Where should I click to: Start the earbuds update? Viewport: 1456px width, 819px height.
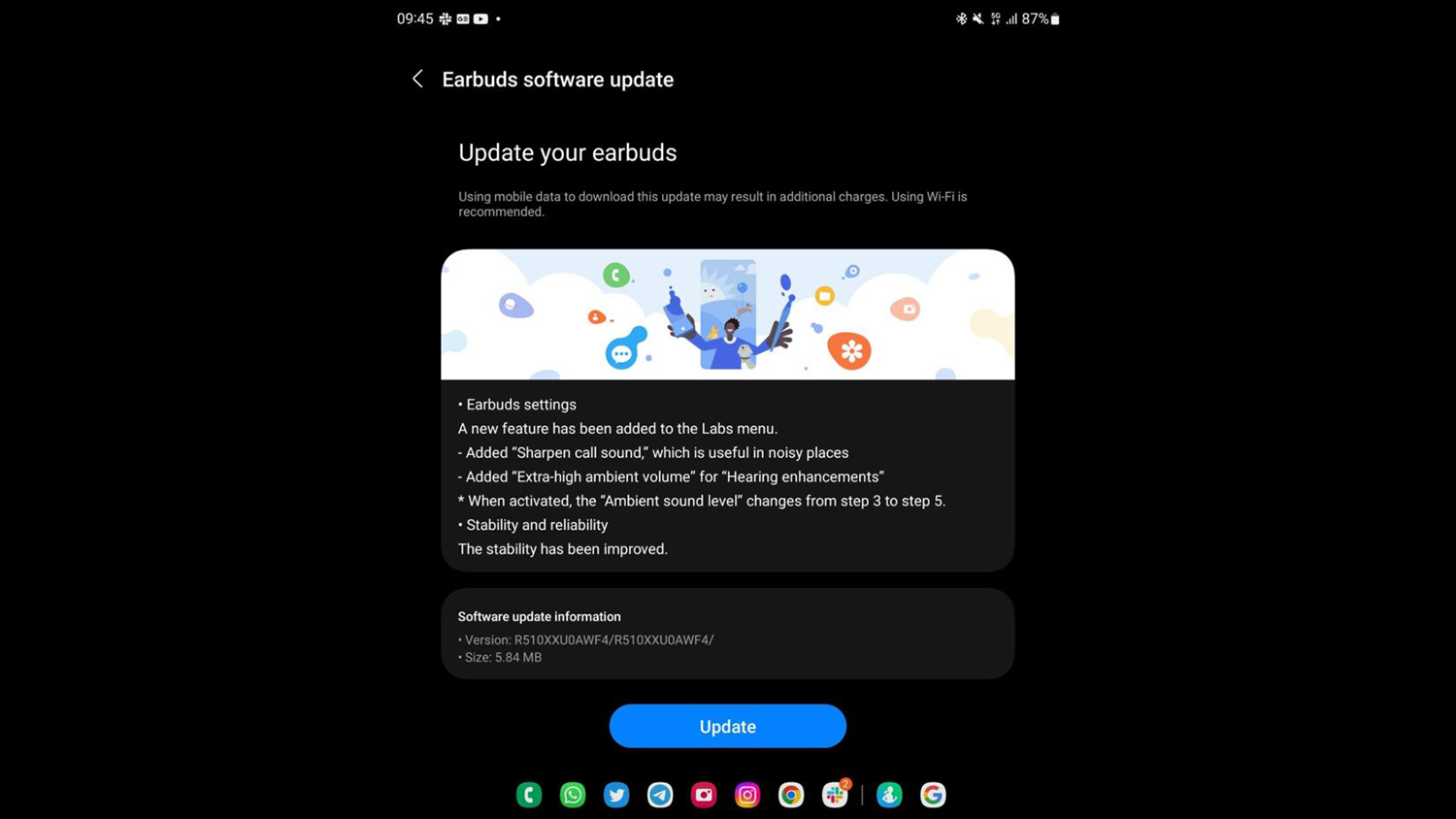point(727,726)
